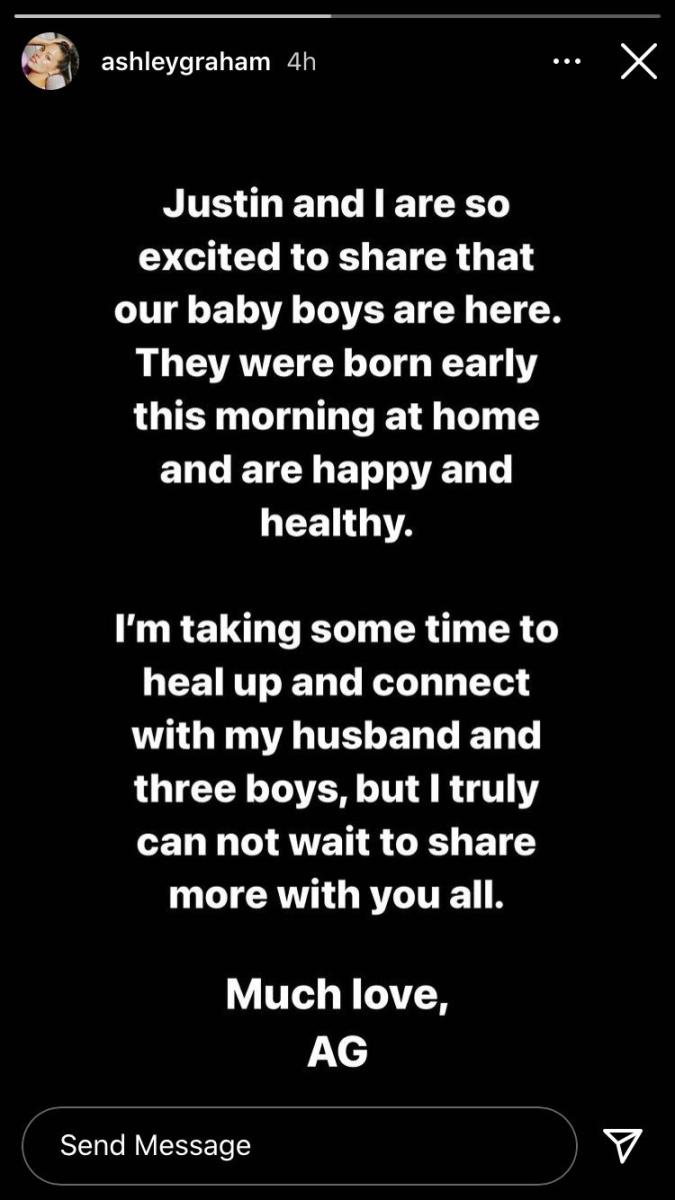Screen dimensions: 675x1200
Task: Close the story viewer
Action: coord(638,62)
